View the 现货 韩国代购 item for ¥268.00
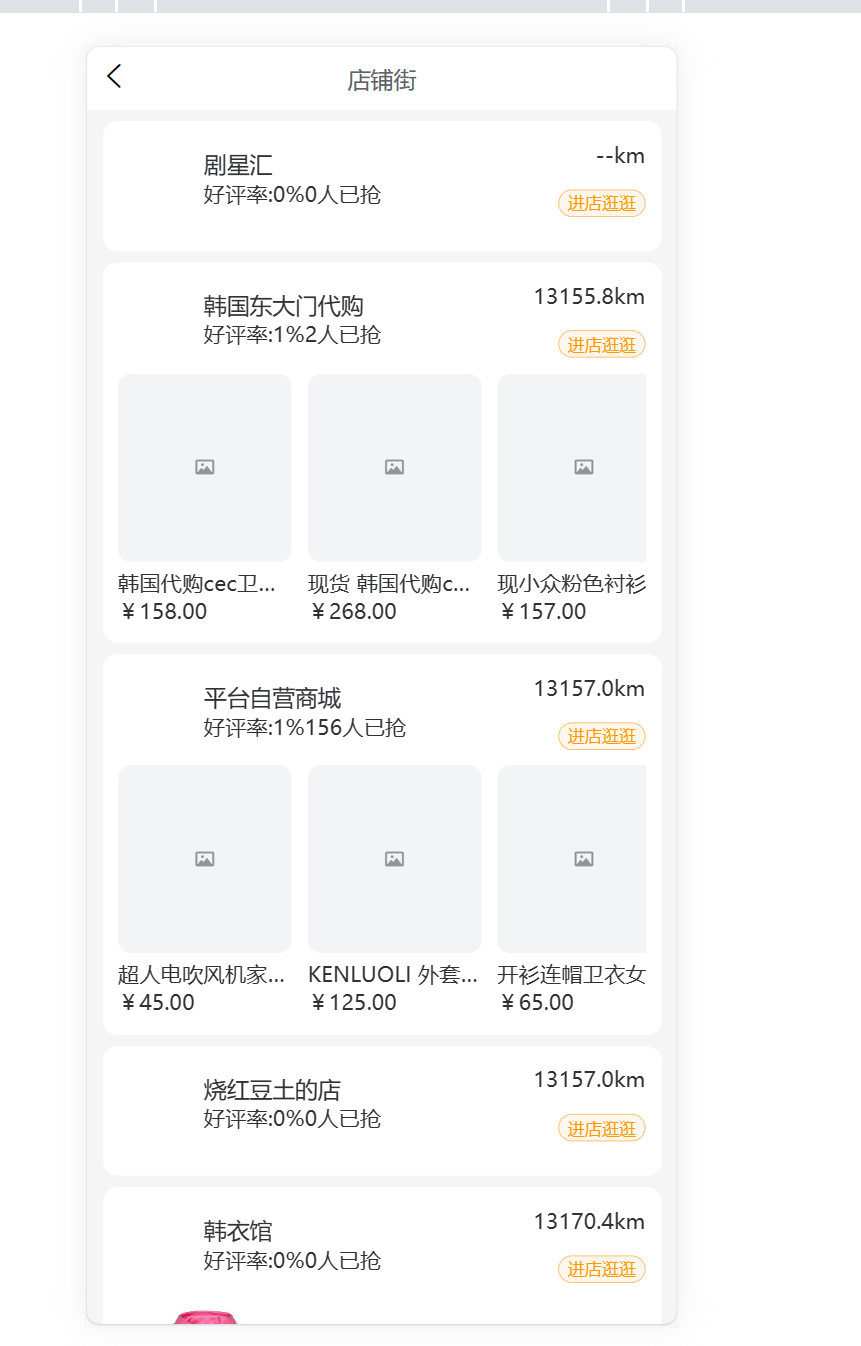861x1346 pixels. [394, 468]
